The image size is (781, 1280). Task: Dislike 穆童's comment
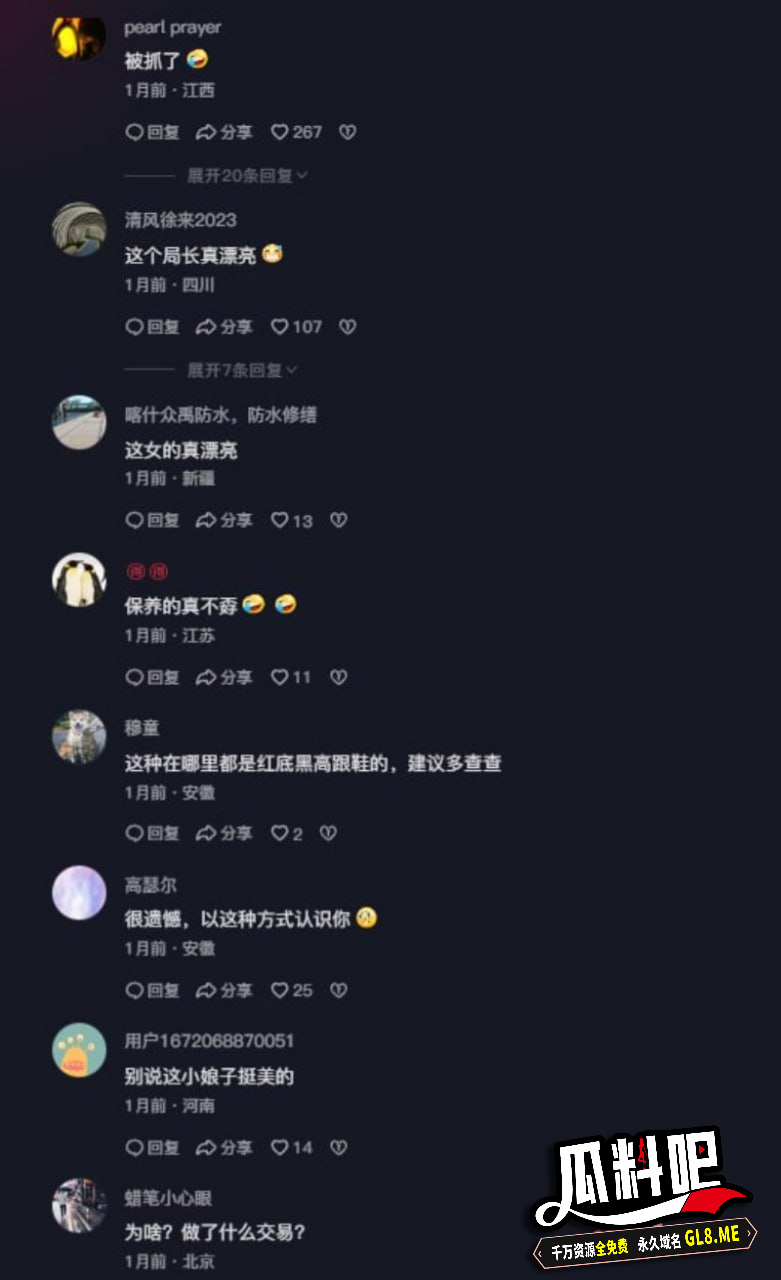(328, 834)
